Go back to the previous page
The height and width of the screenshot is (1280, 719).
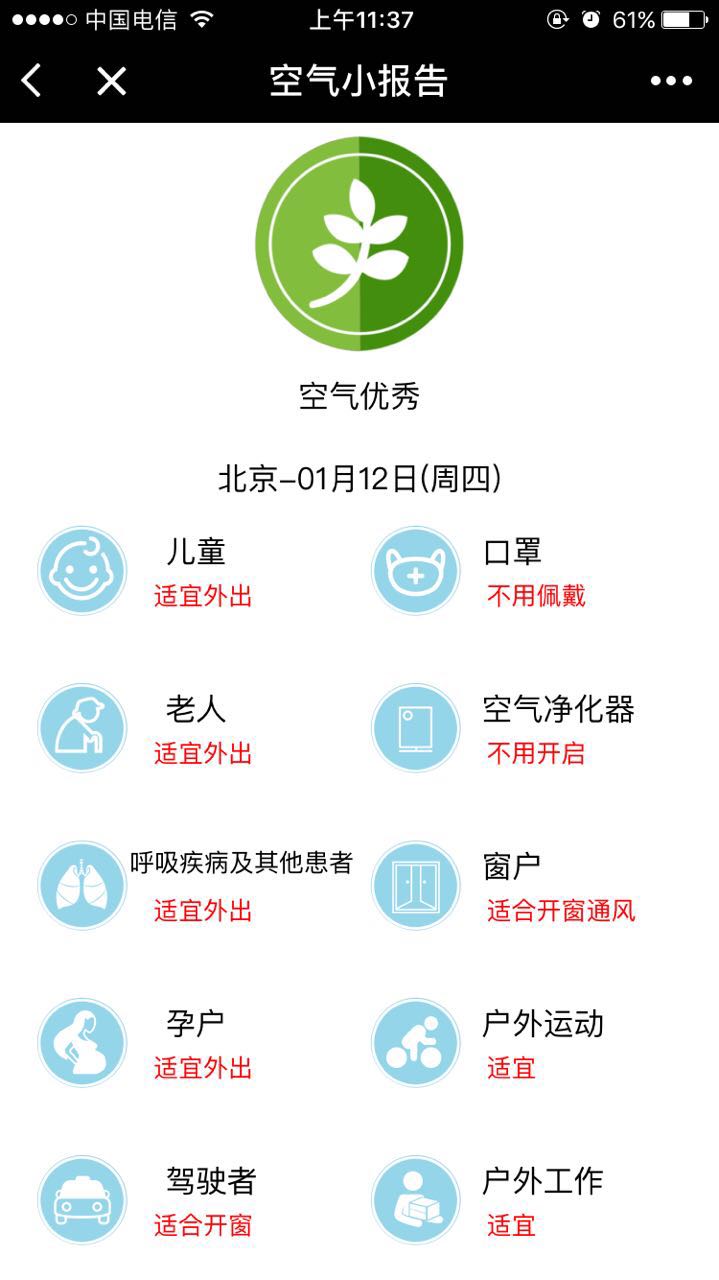click(32, 81)
